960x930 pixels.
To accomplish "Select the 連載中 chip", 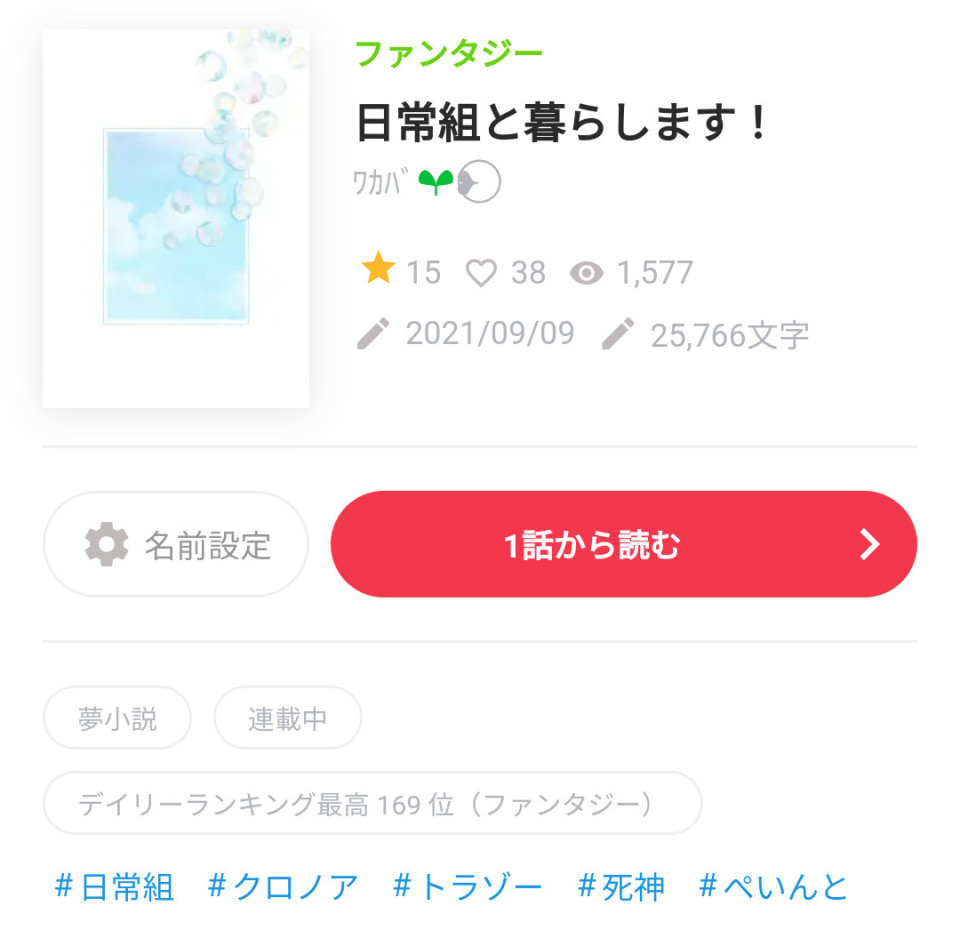I will (288, 718).
